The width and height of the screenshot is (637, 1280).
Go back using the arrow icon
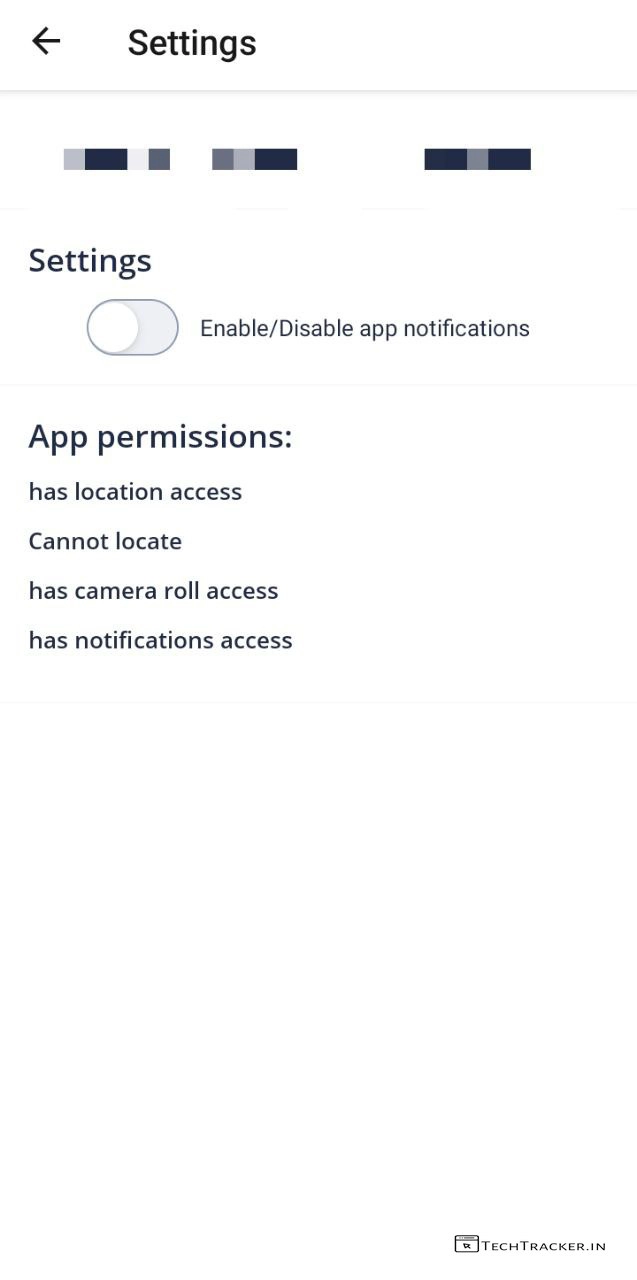point(46,42)
